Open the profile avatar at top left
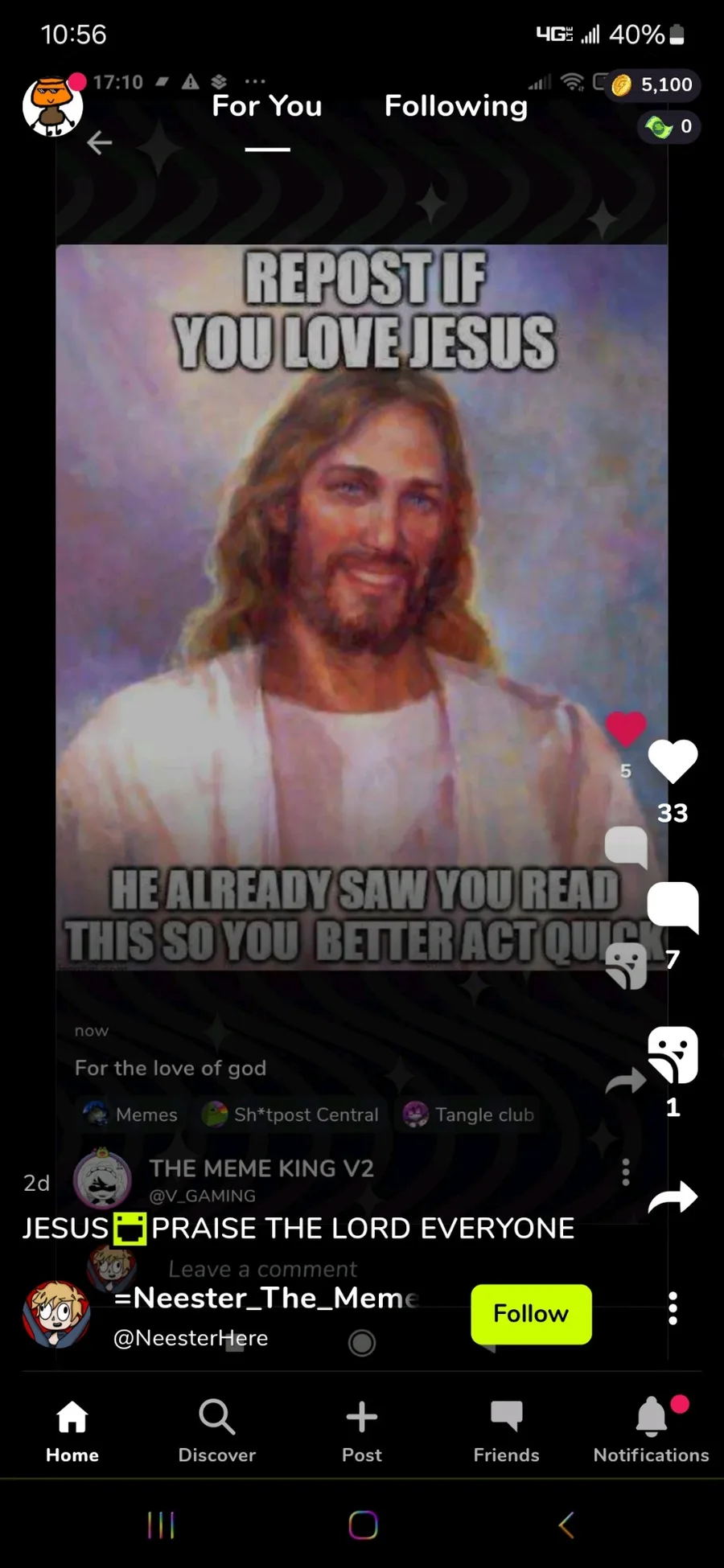The height and width of the screenshot is (1568, 724). (x=53, y=105)
